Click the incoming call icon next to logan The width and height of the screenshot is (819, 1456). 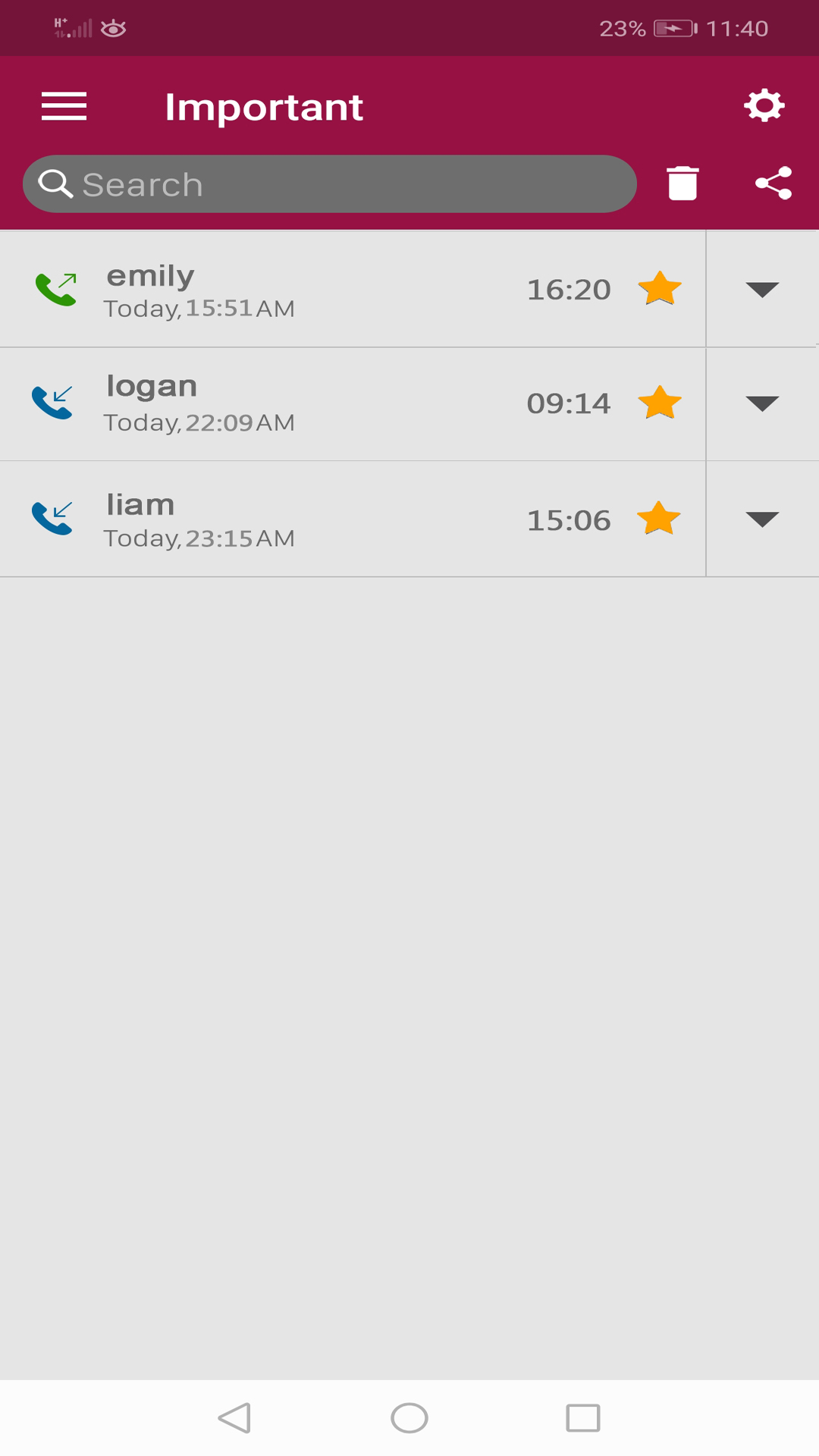(53, 402)
